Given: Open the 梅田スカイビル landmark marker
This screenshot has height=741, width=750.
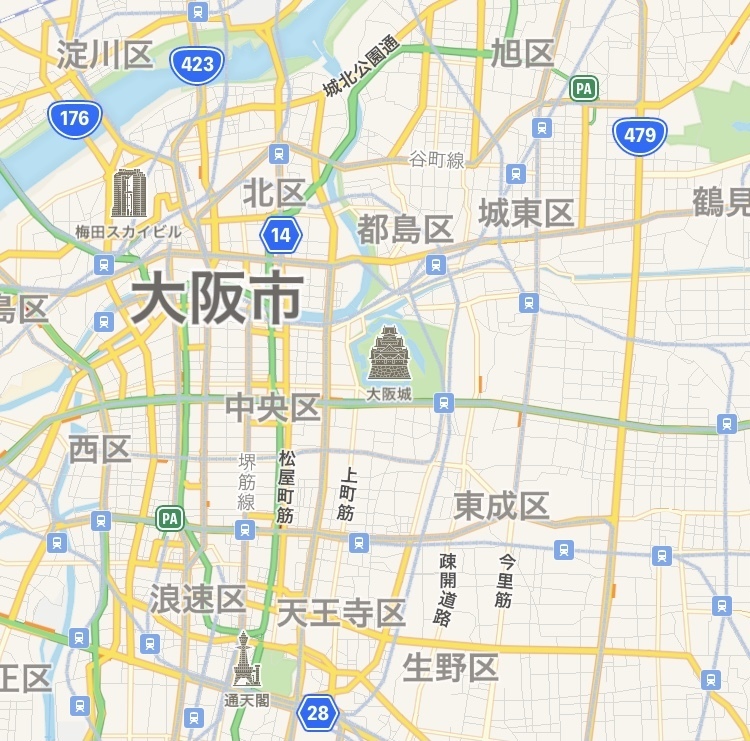Looking at the screenshot, I should coord(128,194).
